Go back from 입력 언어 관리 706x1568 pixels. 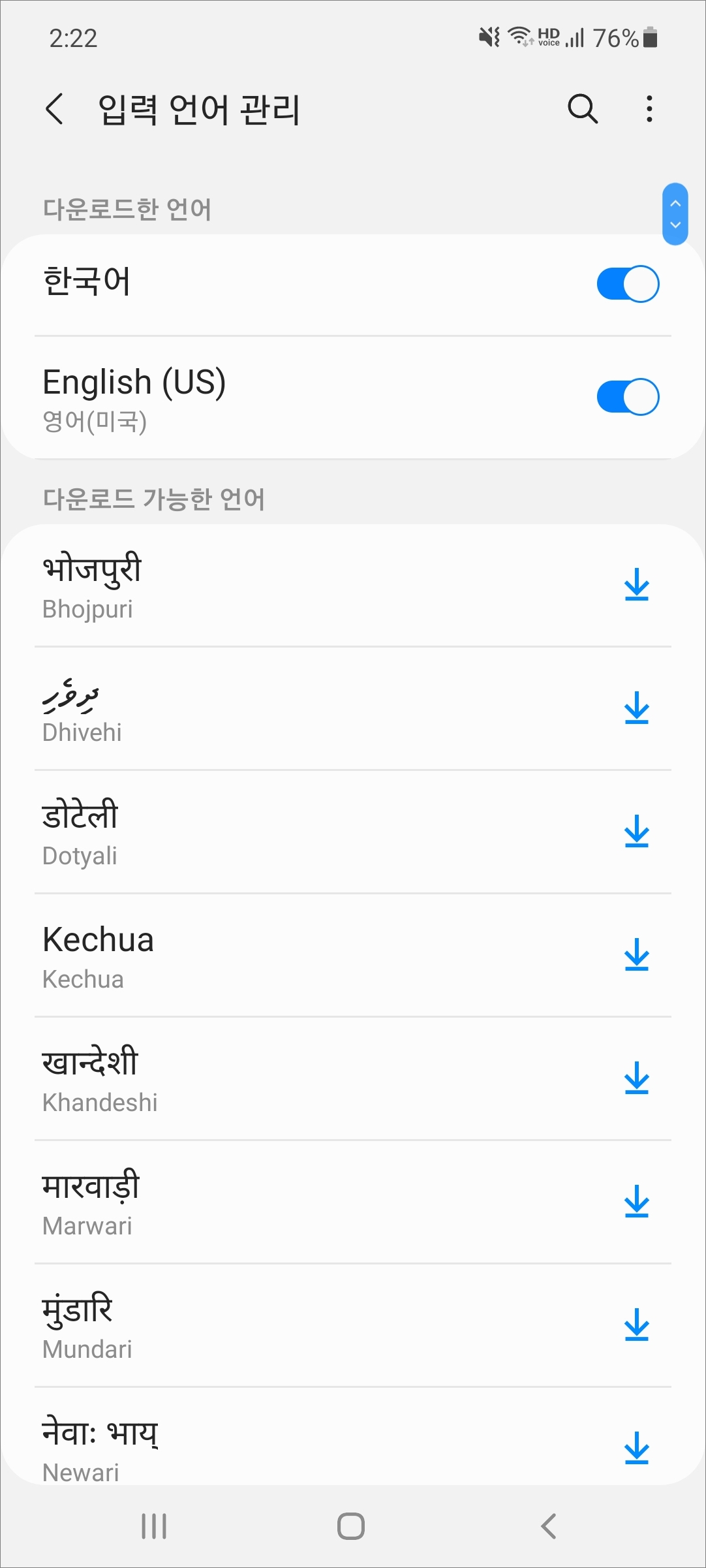point(55,108)
